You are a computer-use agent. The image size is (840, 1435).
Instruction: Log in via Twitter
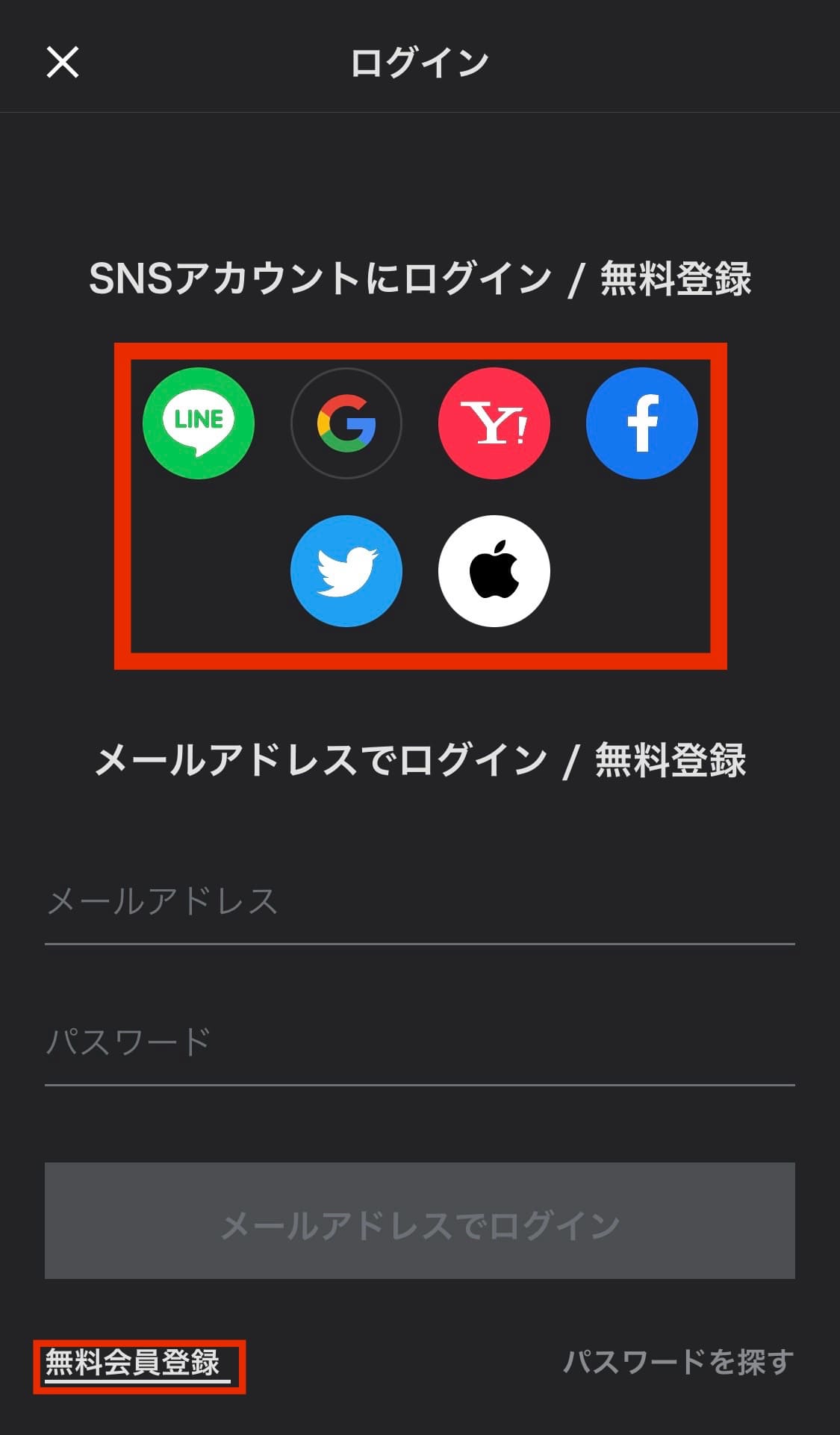pos(346,571)
